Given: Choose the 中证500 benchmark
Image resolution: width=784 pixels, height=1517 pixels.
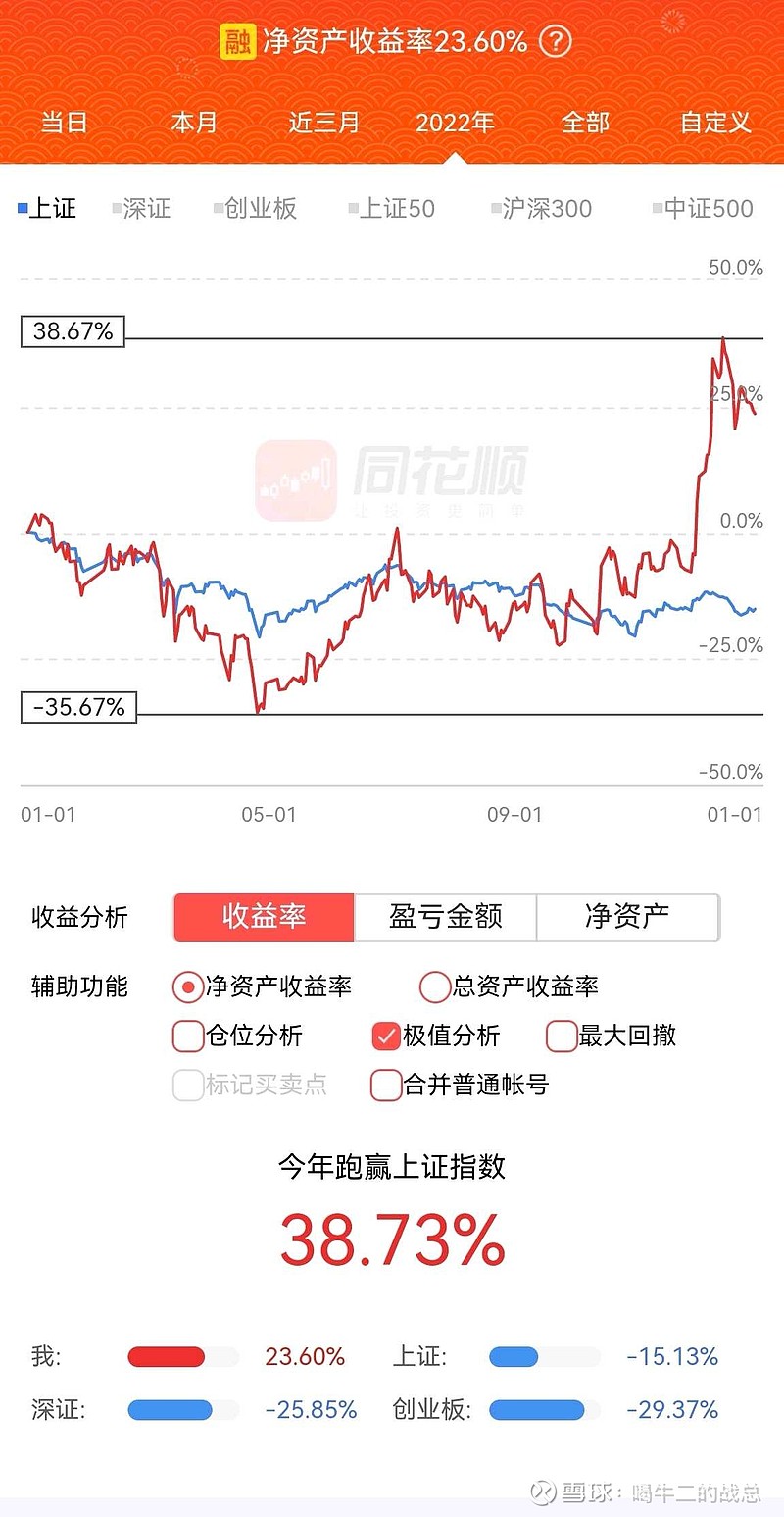Looking at the screenshot, I should [x=703, y=208].
